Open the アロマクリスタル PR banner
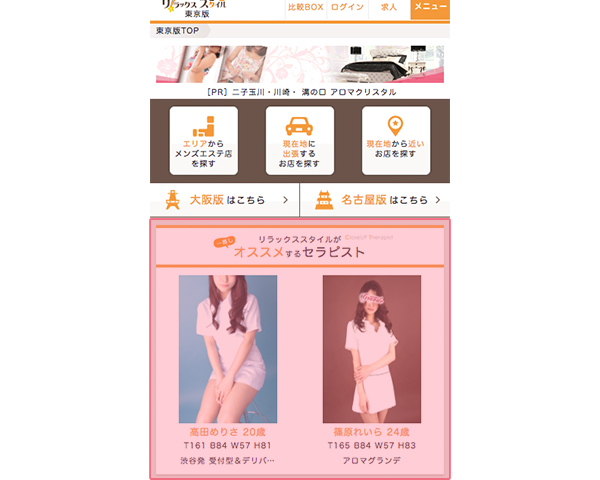The image size is (600, 480). click(x=300, y=64)
